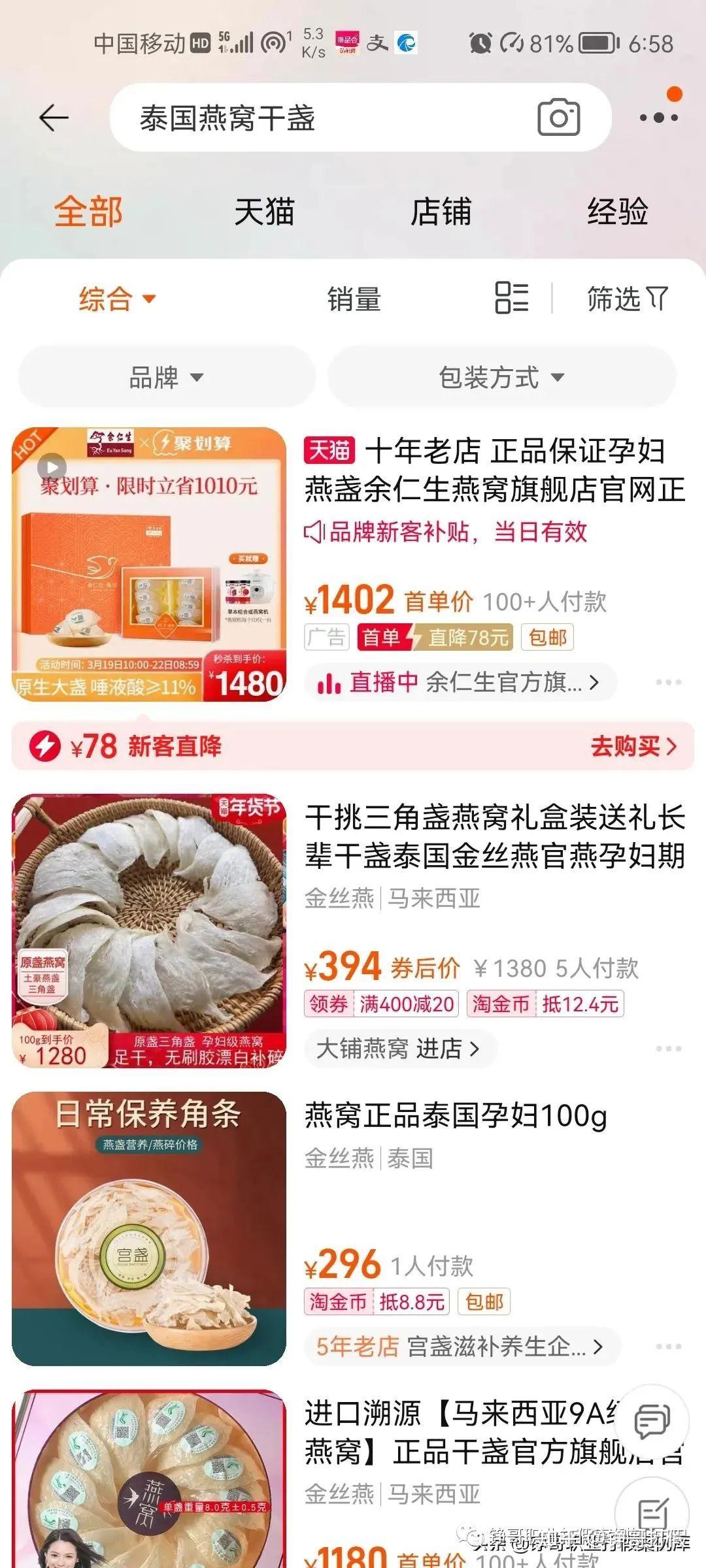Tap 去购买 on the ¥78 新客直降 banner
Image resolution: width=706 pixels, height=1568 pixels.
[632, 746]
